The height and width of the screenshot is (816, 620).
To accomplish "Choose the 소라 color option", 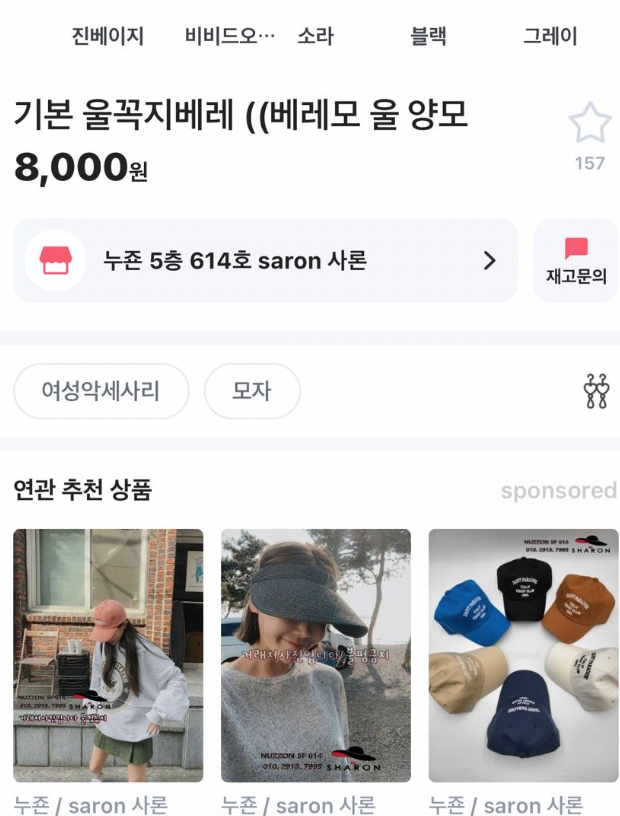I will 315,37.
